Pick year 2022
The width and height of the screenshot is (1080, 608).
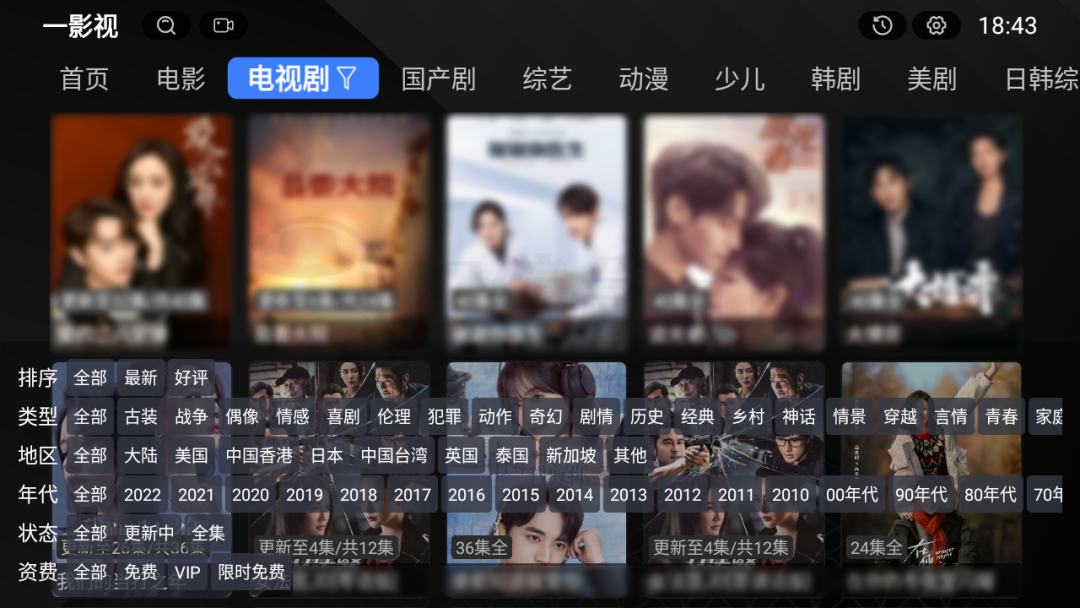(143, 495)
